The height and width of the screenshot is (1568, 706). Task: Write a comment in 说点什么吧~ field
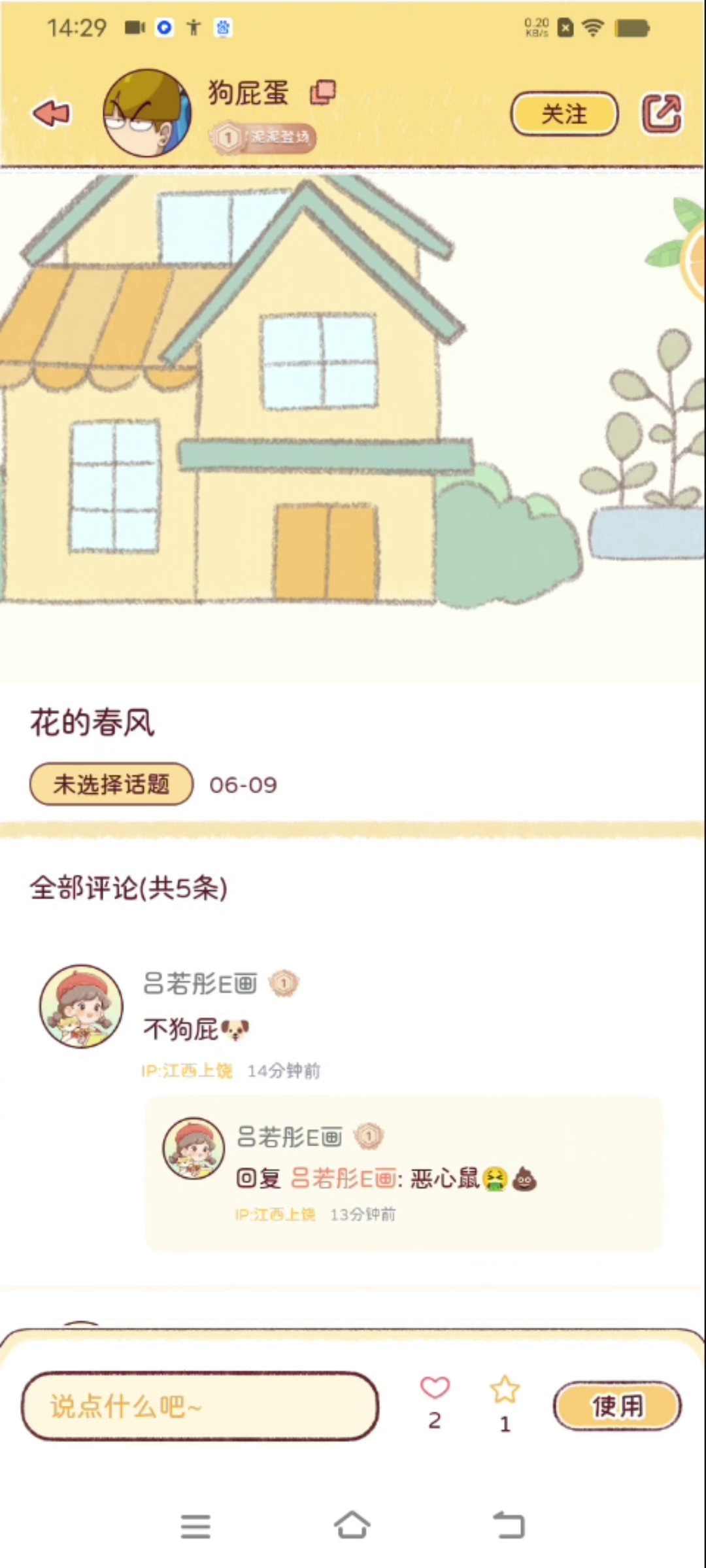pos(200,1406)
